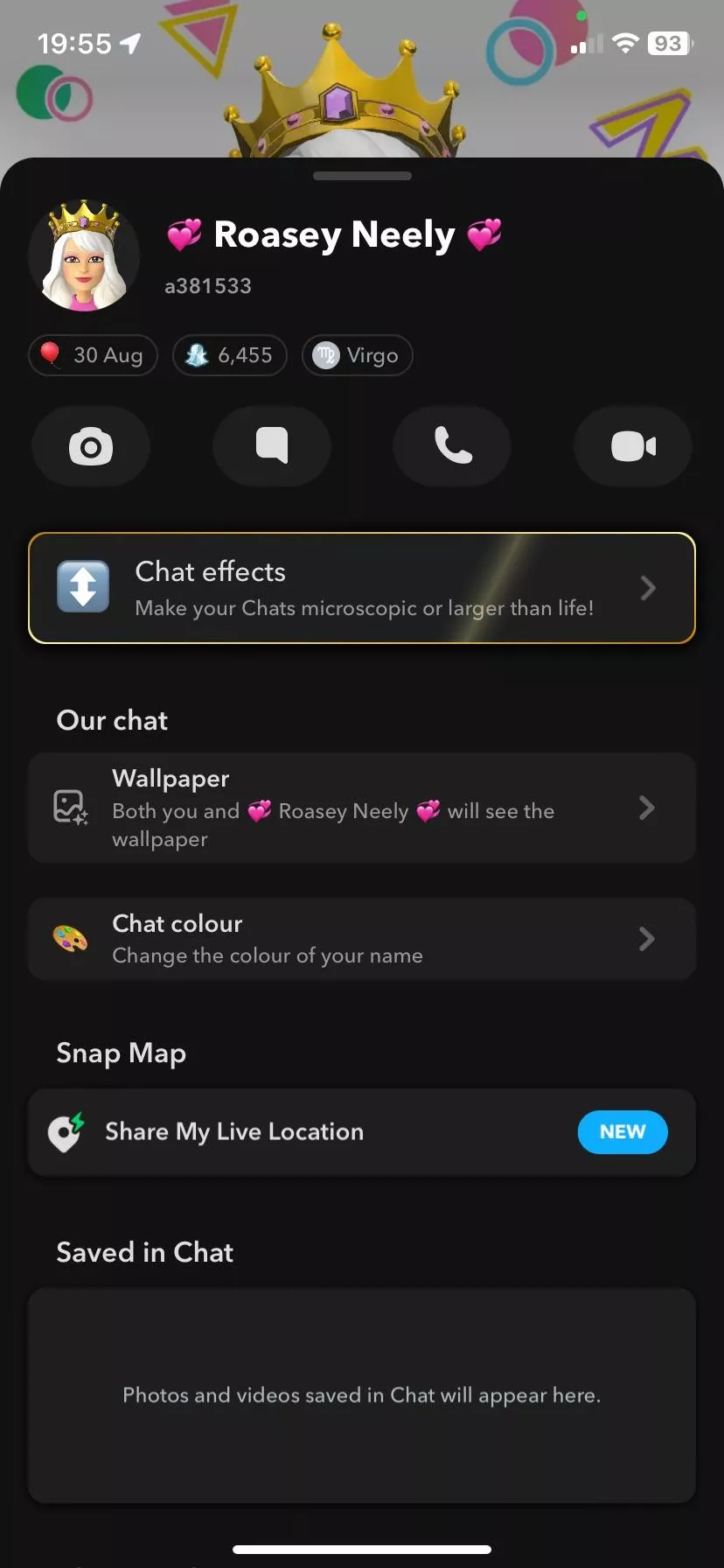Open the Chat with Roasey Neely
Screen dimensions: 724x1568
(x=271, y=446)
